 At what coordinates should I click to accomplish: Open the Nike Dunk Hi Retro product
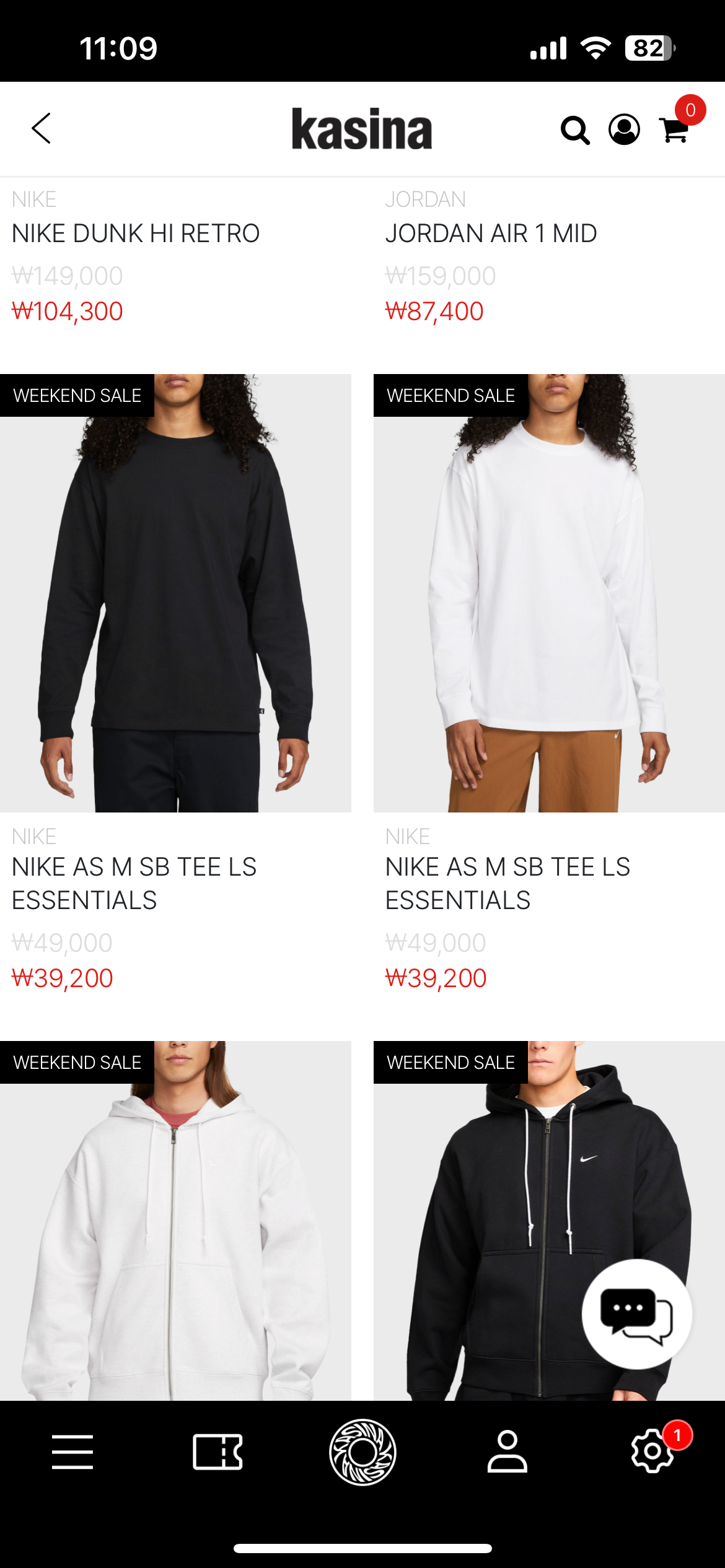tap(135, 234)
